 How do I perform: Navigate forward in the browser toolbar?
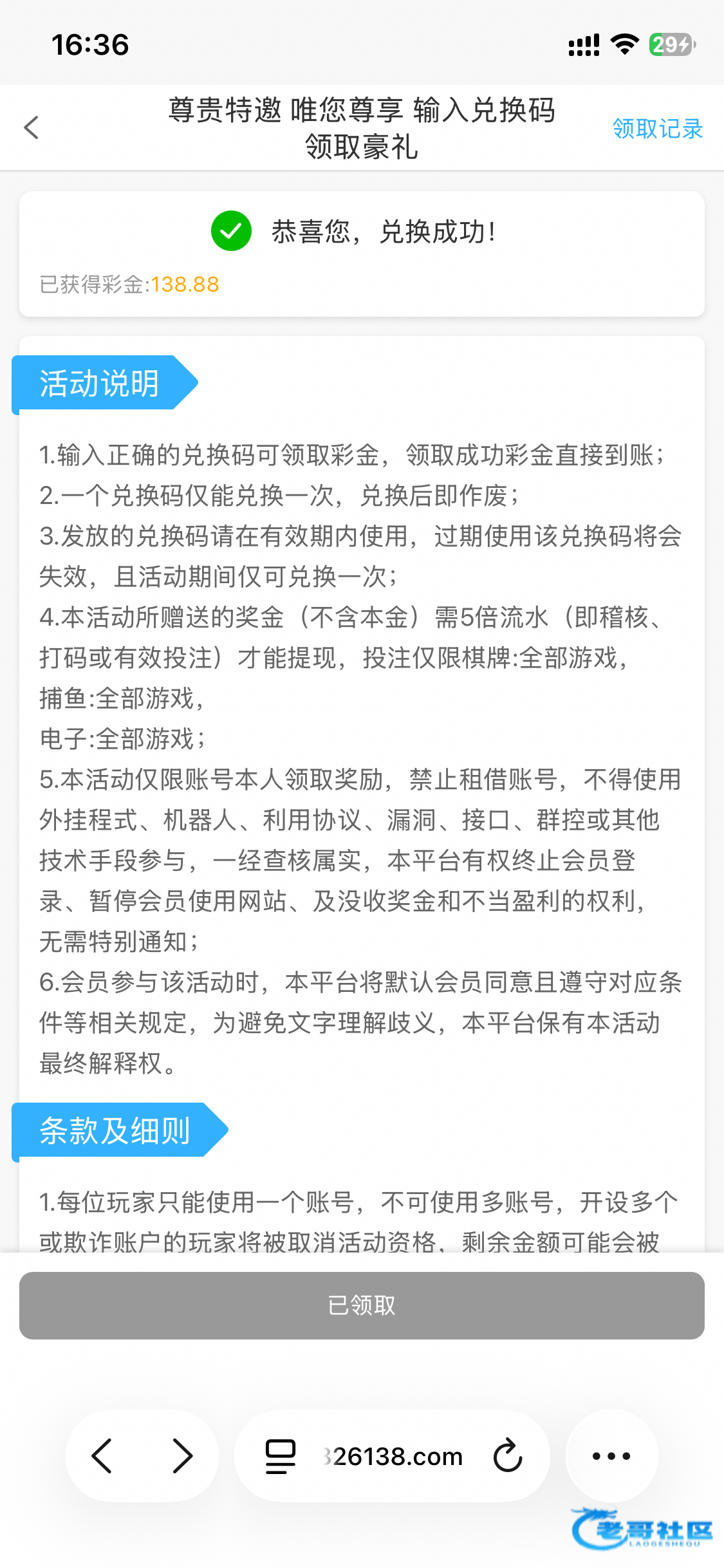183,1456
